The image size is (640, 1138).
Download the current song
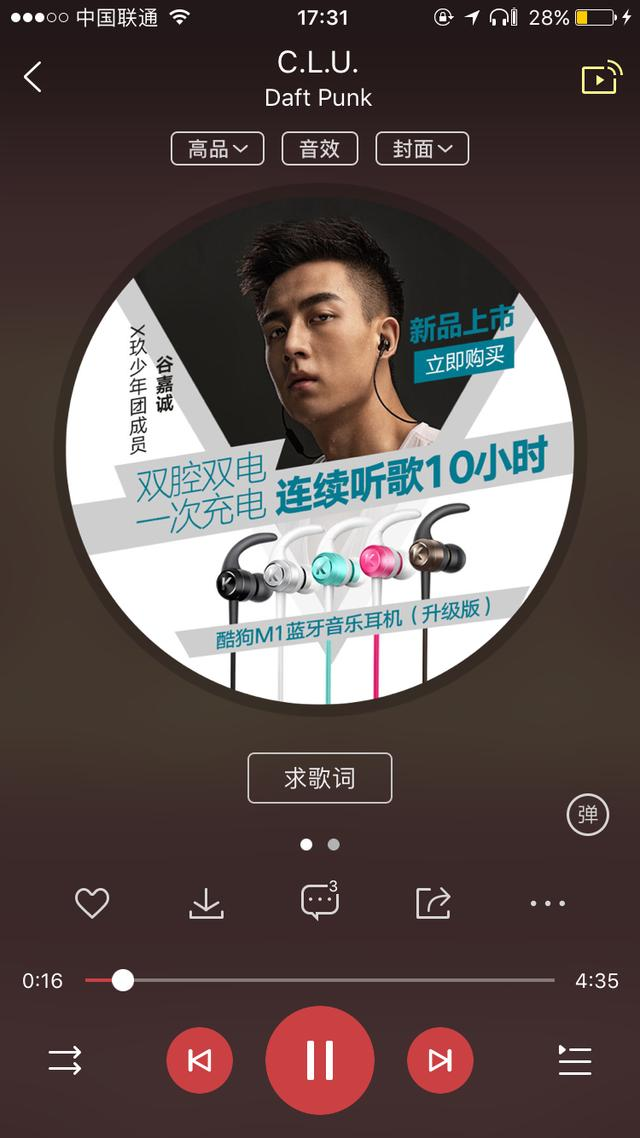206,904
